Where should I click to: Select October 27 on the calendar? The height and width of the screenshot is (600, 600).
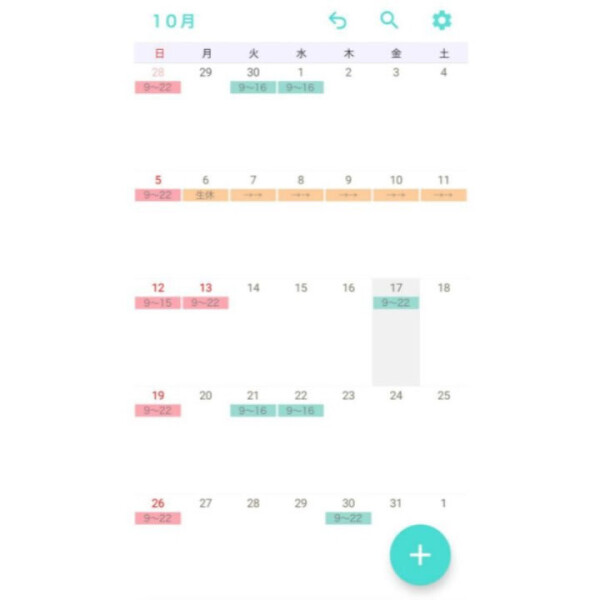coord(205,504)
